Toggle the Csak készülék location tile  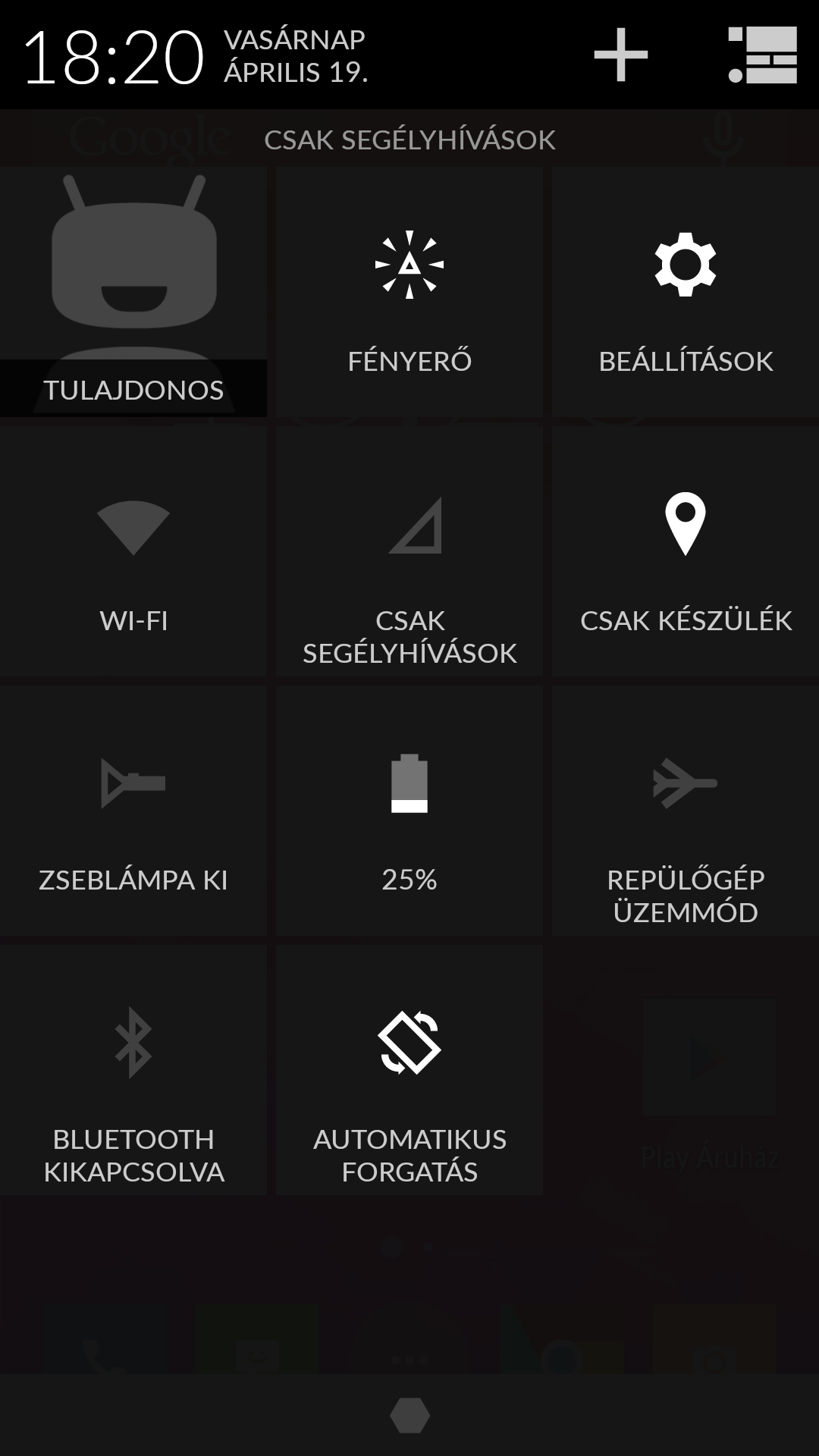pos(686,551)
